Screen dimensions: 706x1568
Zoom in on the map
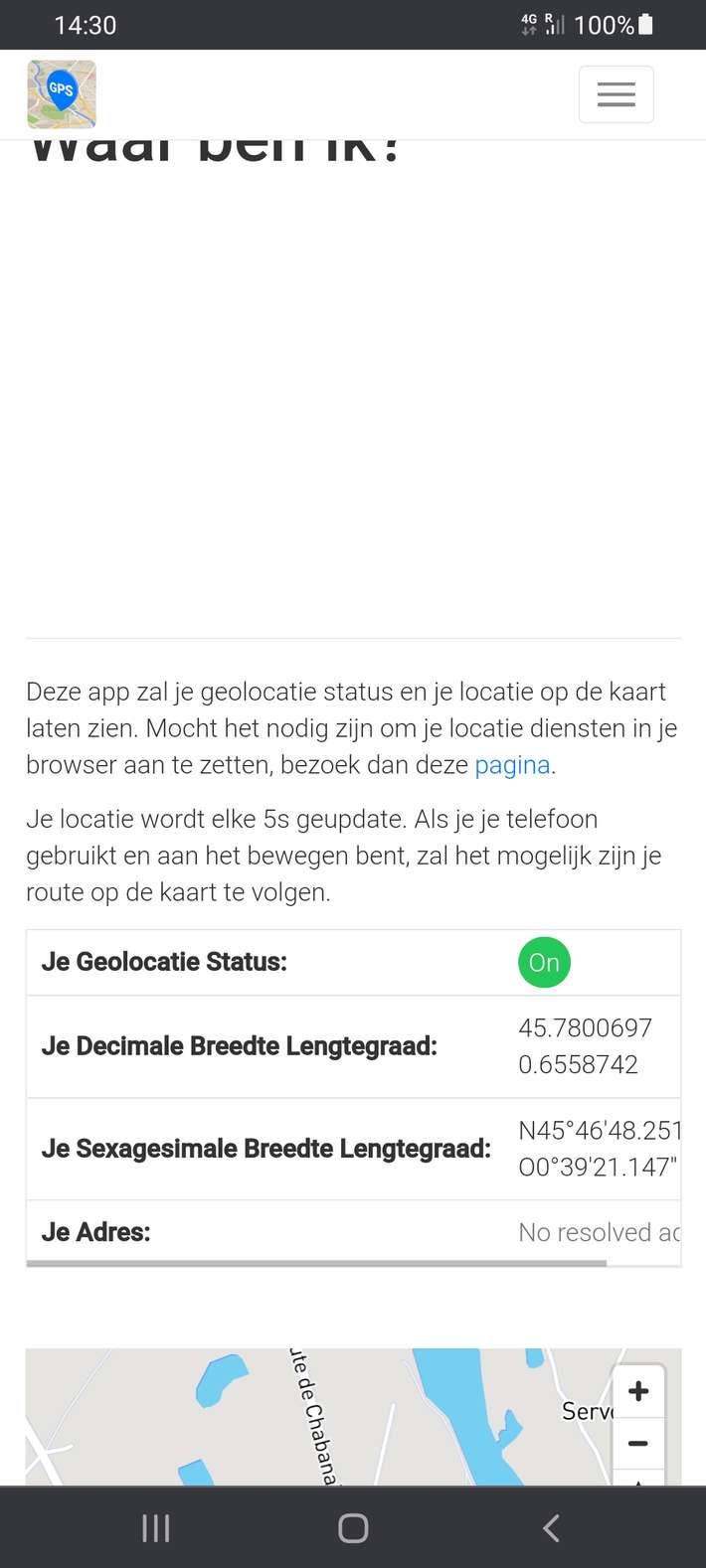(x=638, y=1391)
